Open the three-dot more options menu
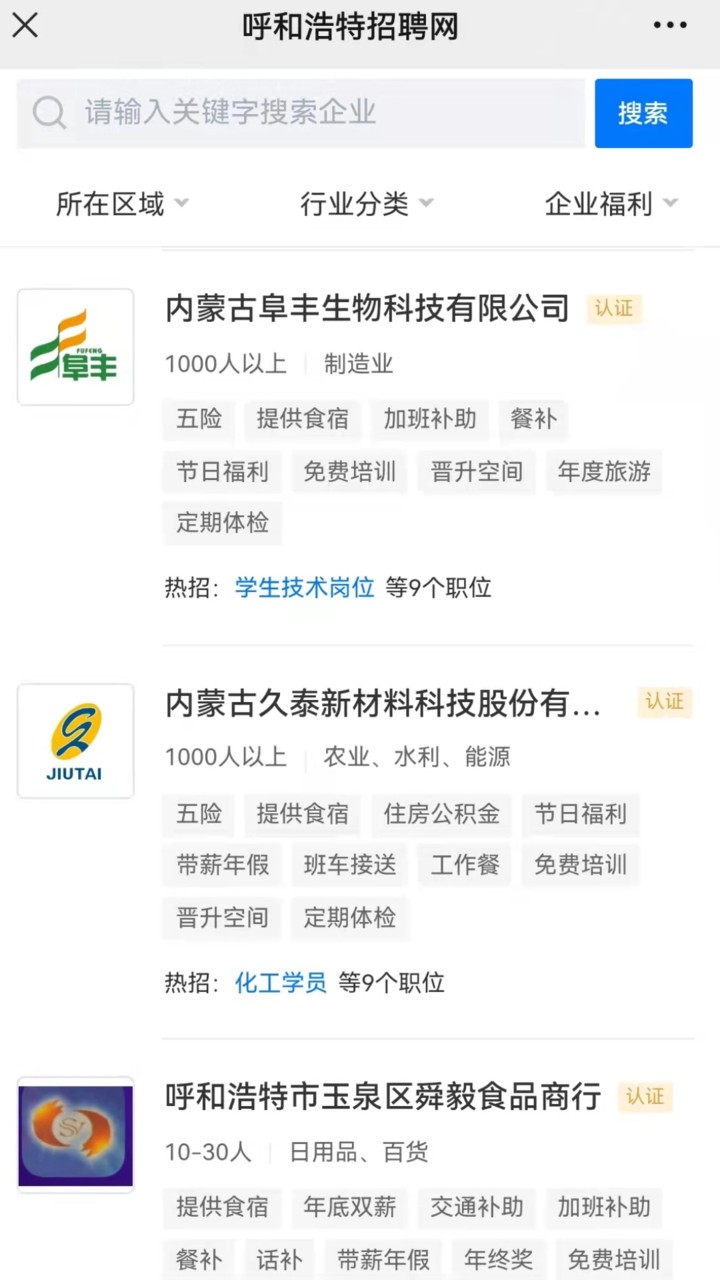This screenshot has height=1280, width=720. [670, 26]
